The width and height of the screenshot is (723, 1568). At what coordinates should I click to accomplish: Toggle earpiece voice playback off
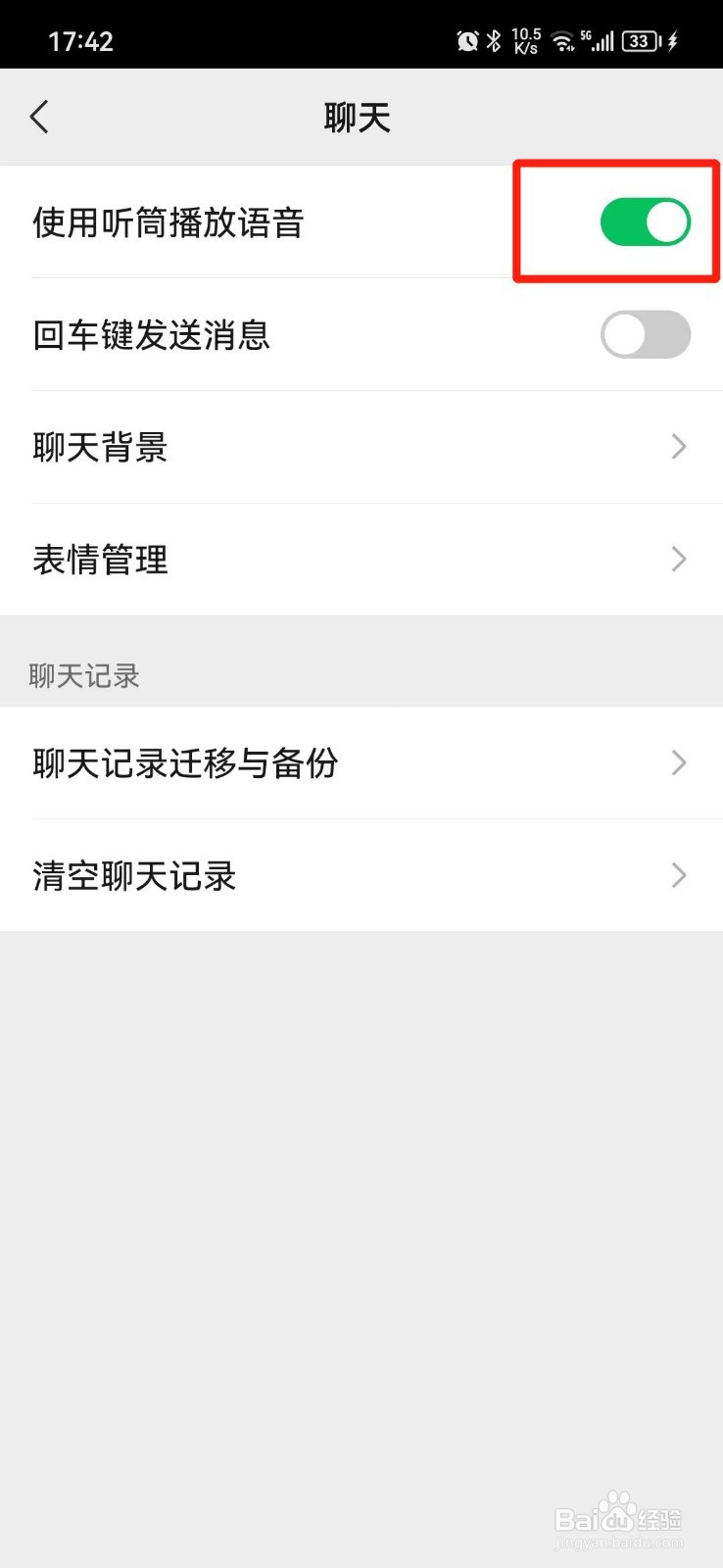click(644, 221)
